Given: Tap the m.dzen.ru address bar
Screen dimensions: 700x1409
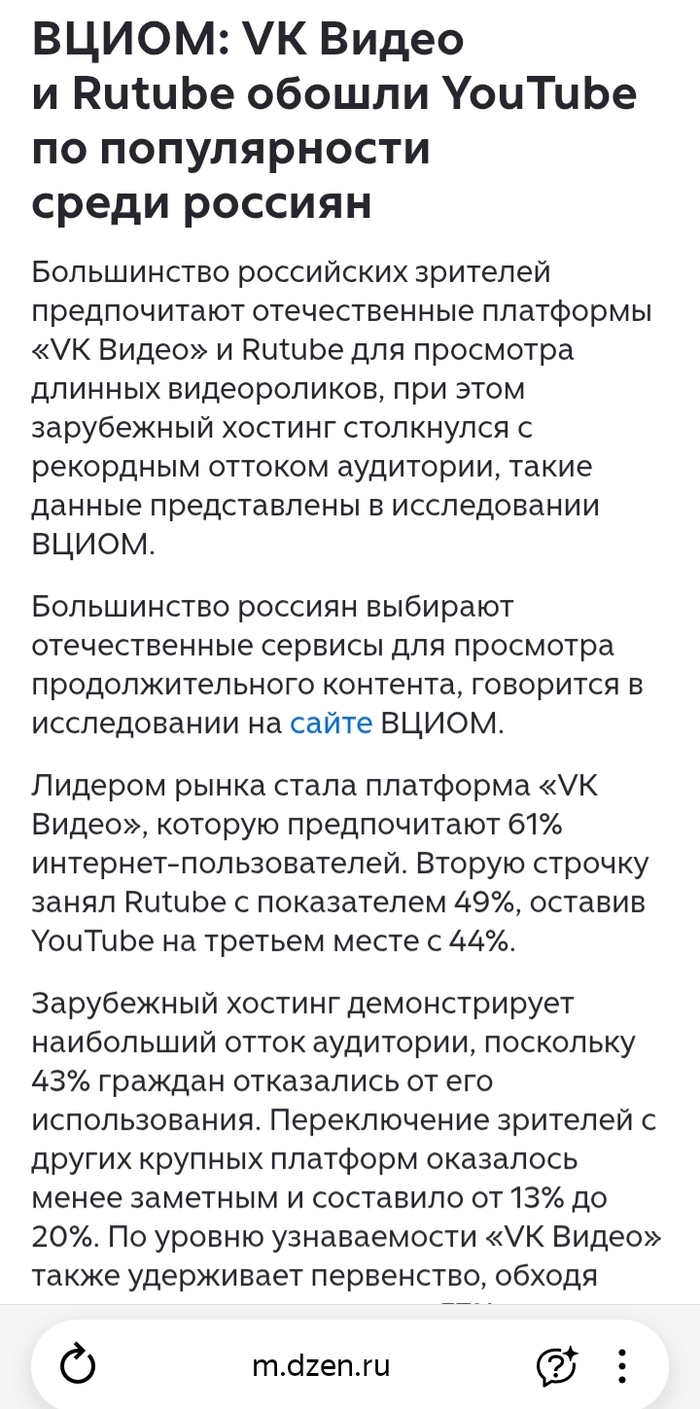Looking at the screenshot, I should tap(320, 1364).
